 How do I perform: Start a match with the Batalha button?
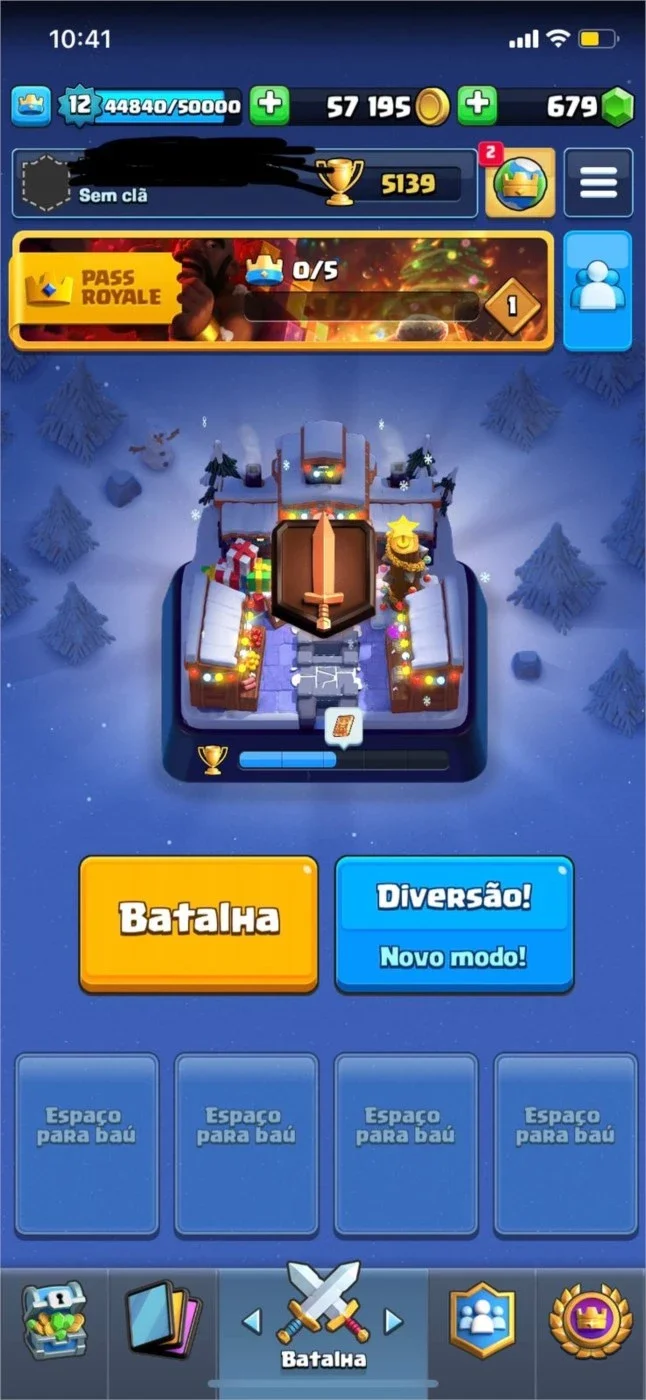point(199,922)
